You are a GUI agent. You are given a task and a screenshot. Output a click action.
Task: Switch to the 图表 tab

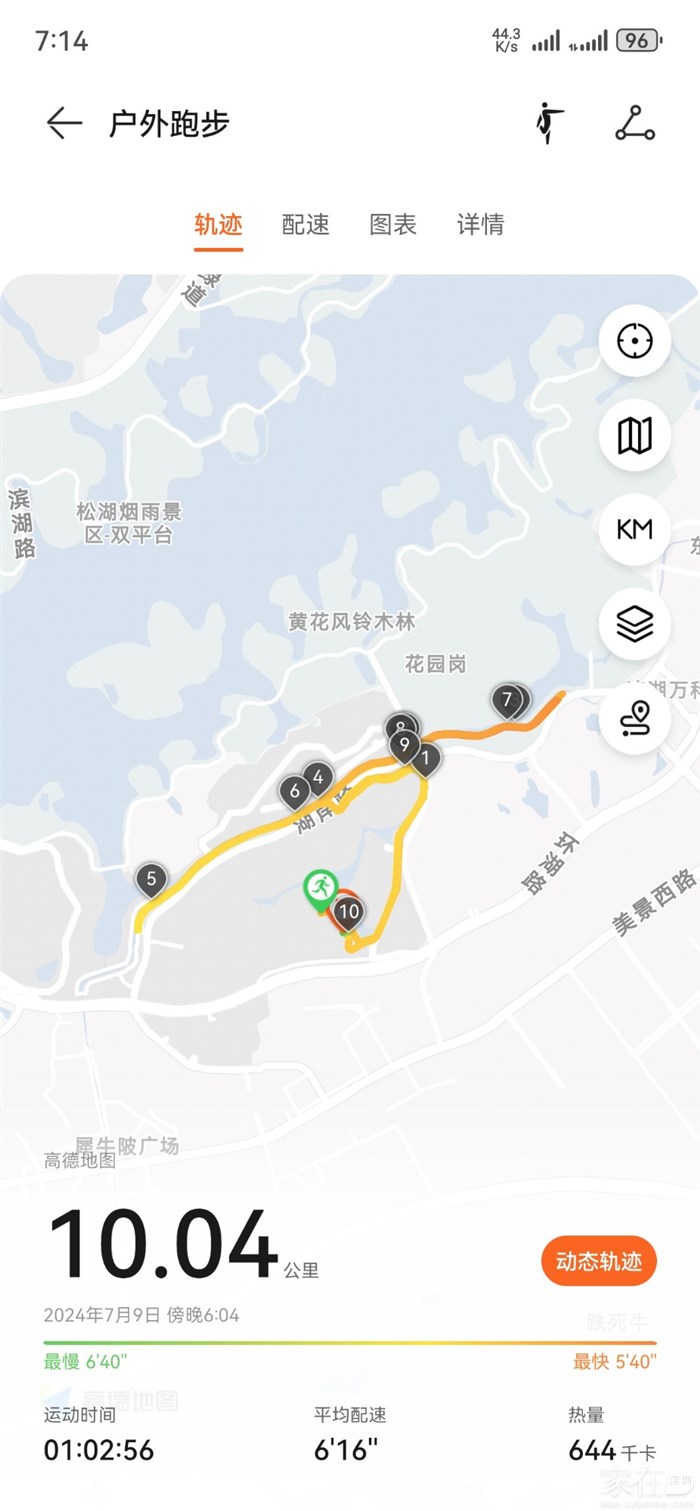393,225
